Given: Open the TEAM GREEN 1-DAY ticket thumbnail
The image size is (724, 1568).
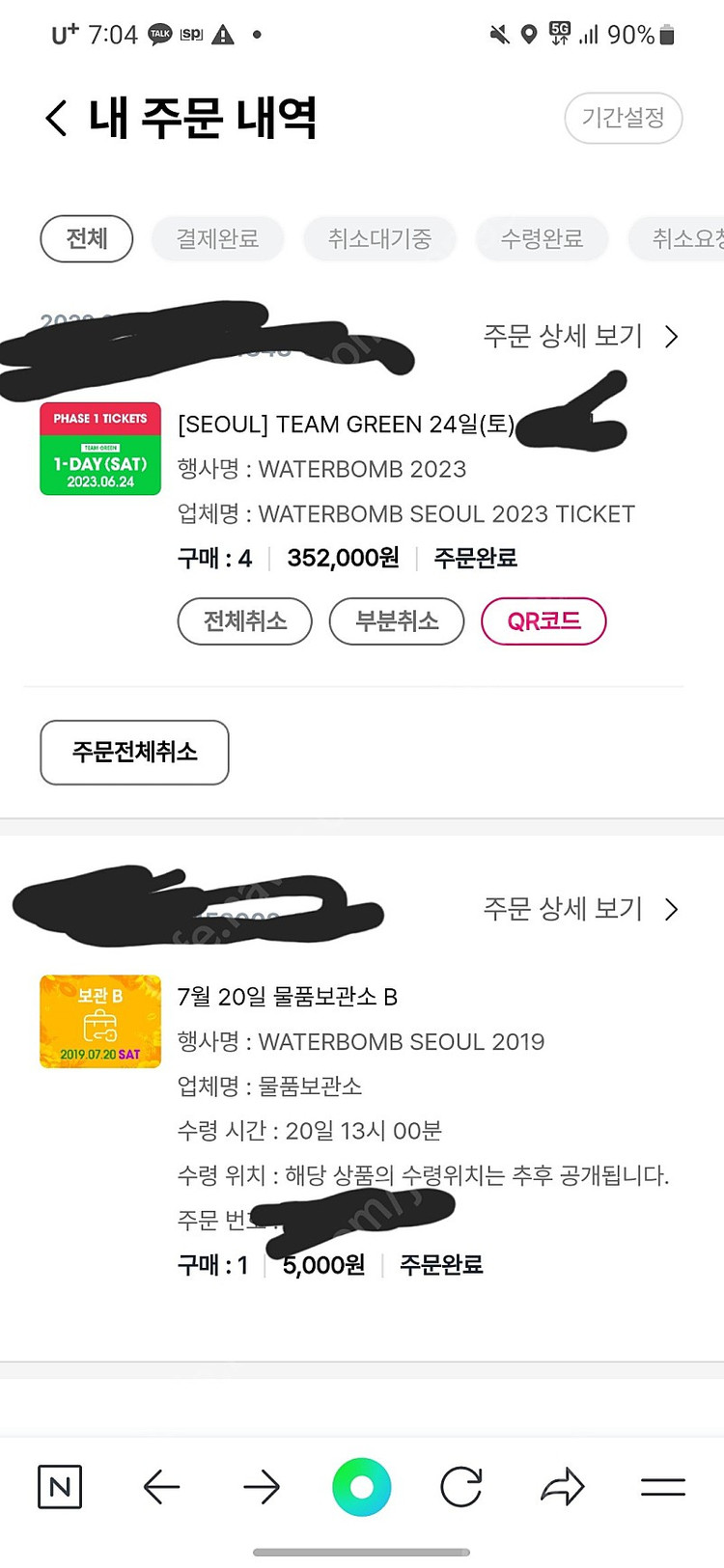Looking at the screenshot, I should [100, 449].
